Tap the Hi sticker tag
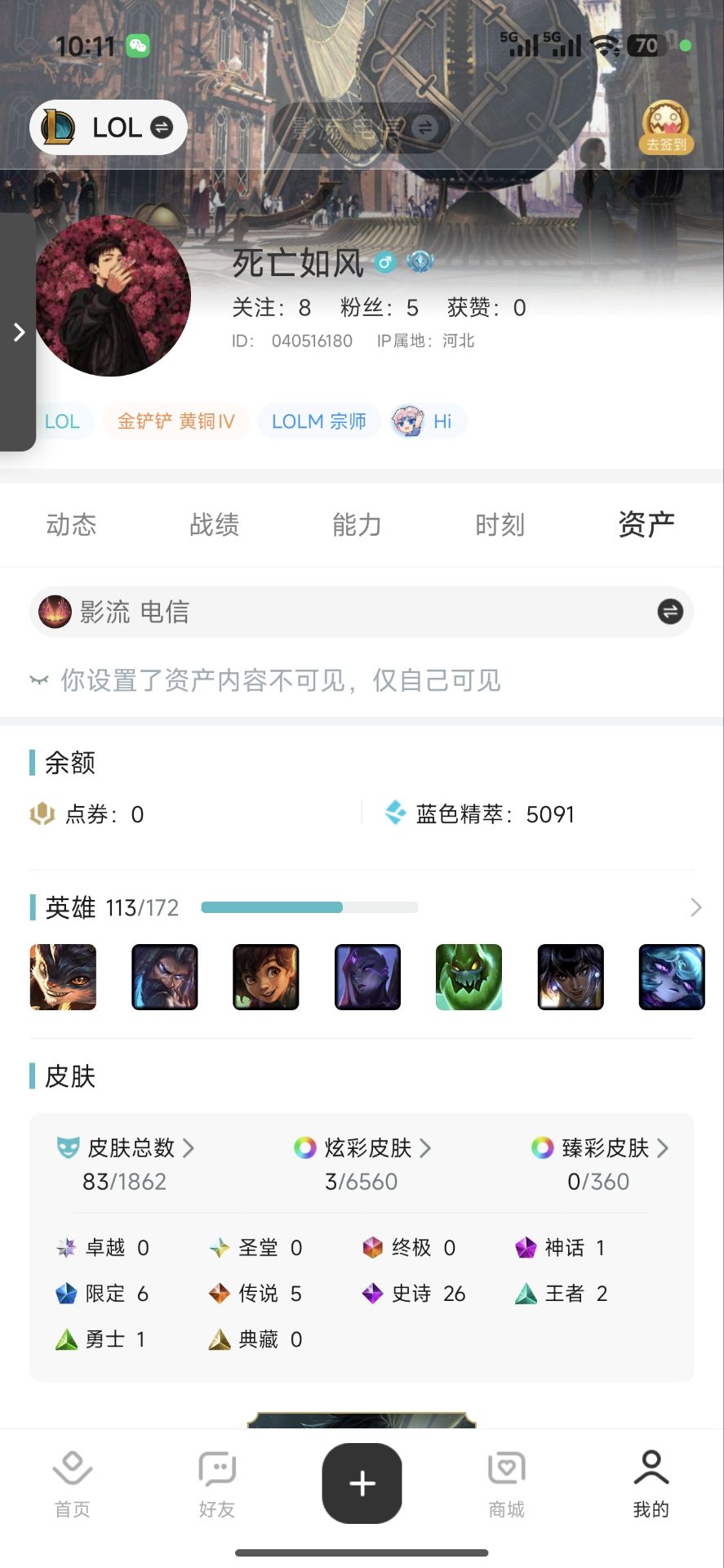The image size is (724, 1568). tap(428, 421)
